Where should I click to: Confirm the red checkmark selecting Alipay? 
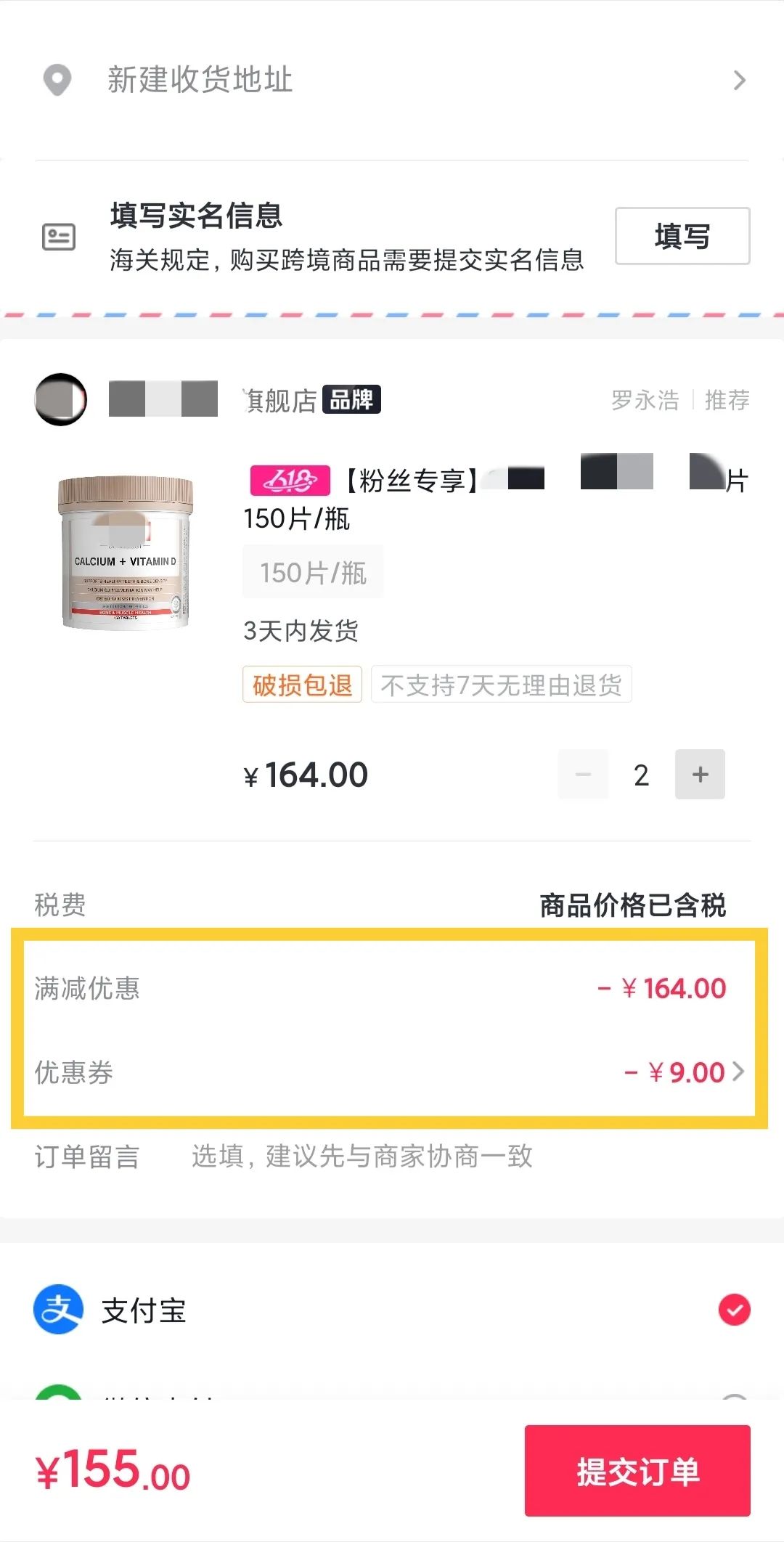tap(735, 1310)
